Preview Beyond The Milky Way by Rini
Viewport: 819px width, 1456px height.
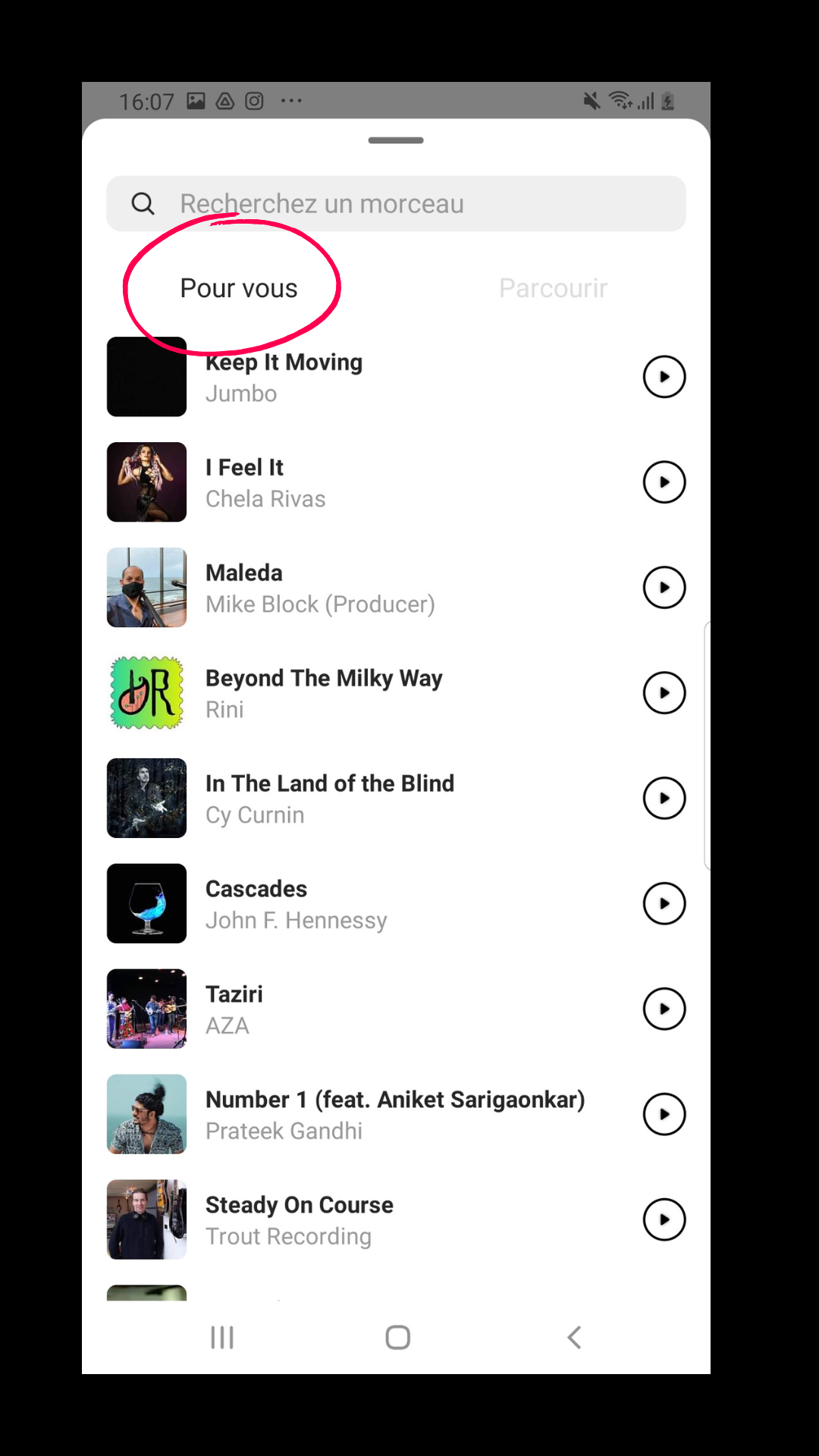(x=664, y=693)
